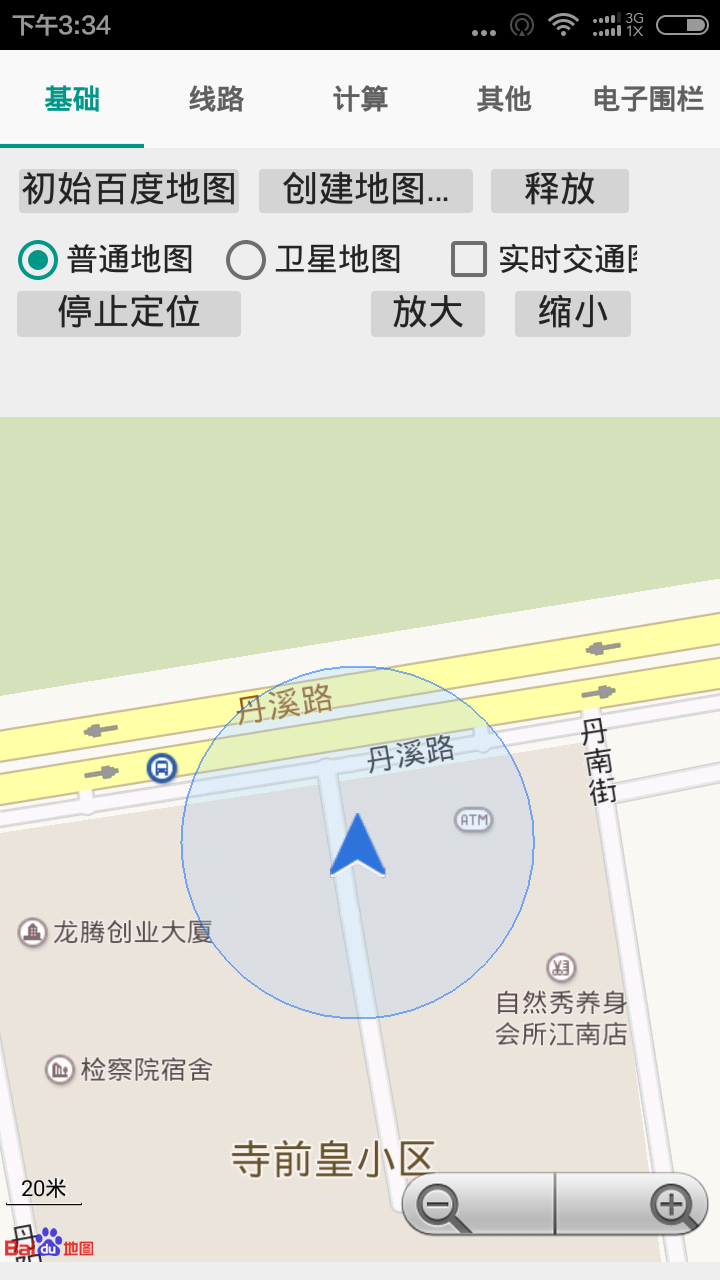Tap the 初始百度地图 button
The width and height of the screenshot is (720, 1280).
129,190
